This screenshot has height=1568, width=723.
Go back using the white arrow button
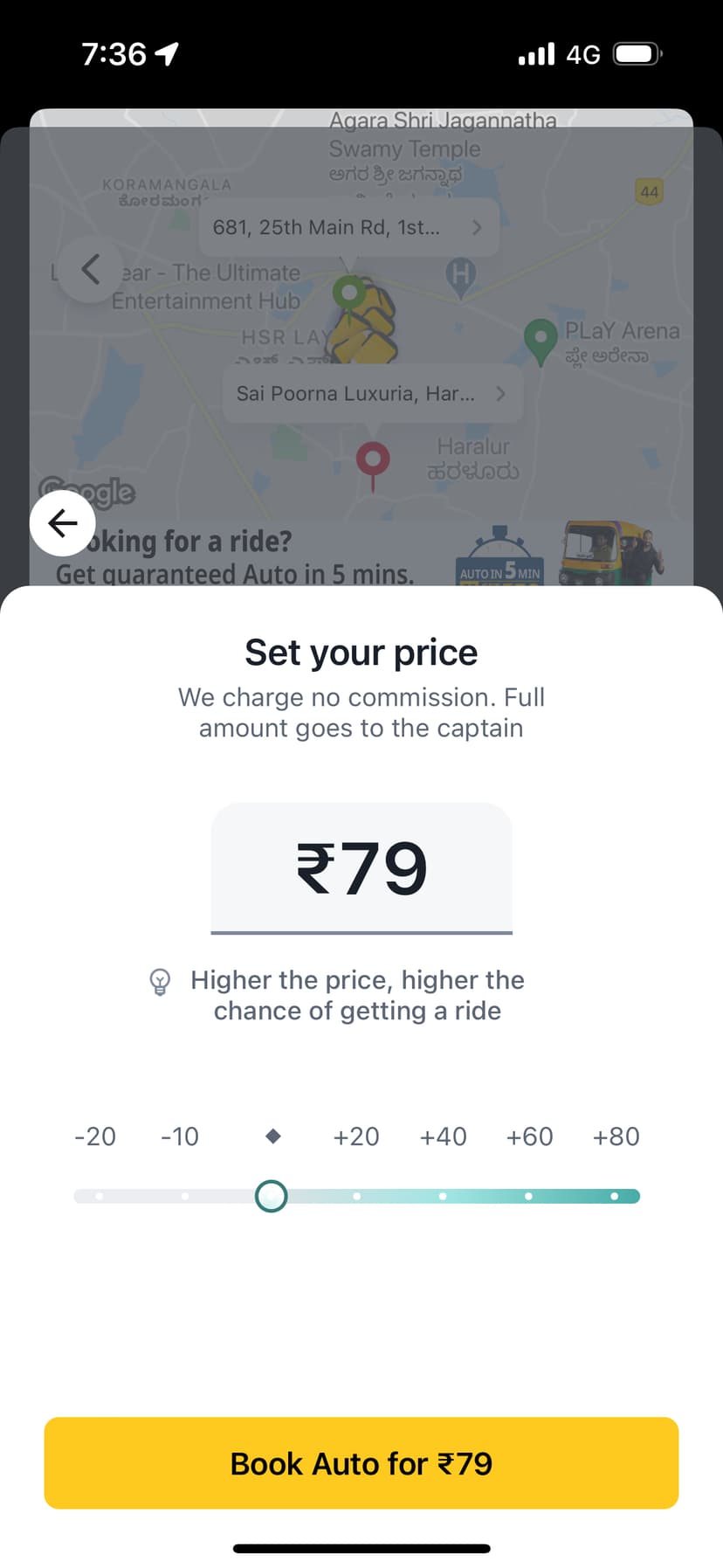click(62, 523)
